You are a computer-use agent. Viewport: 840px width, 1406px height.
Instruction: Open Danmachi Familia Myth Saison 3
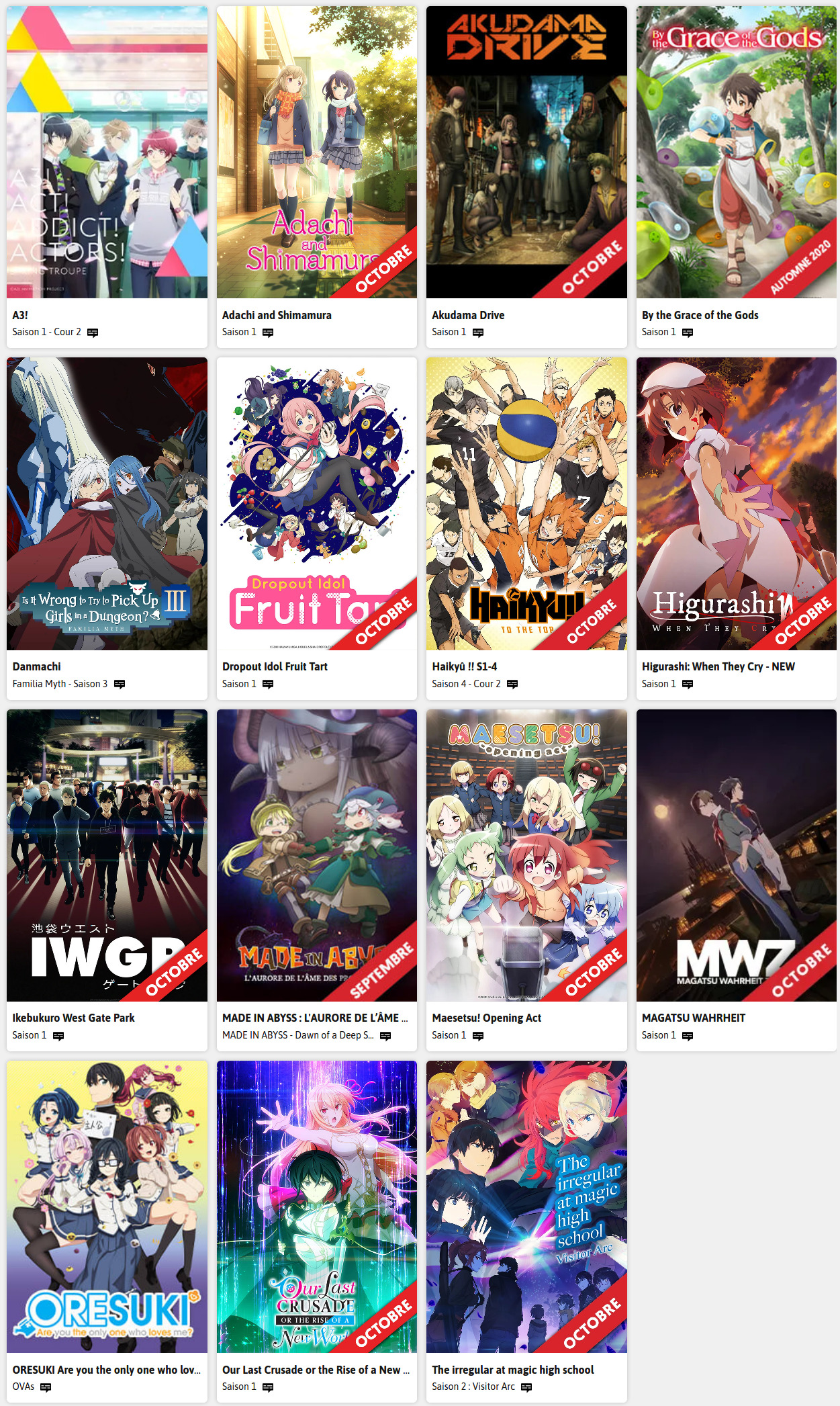pos(107,504)
